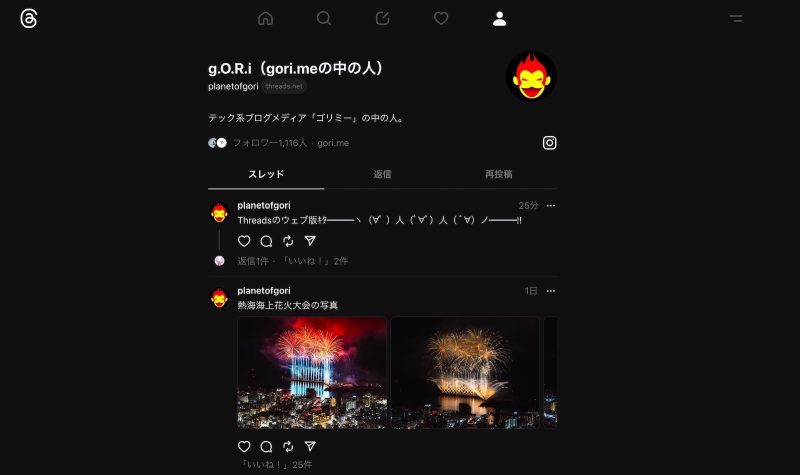The height and width of the screenshot is (475, 800).
Task: Switch to the 返信 tab
Action: point(382,174)
